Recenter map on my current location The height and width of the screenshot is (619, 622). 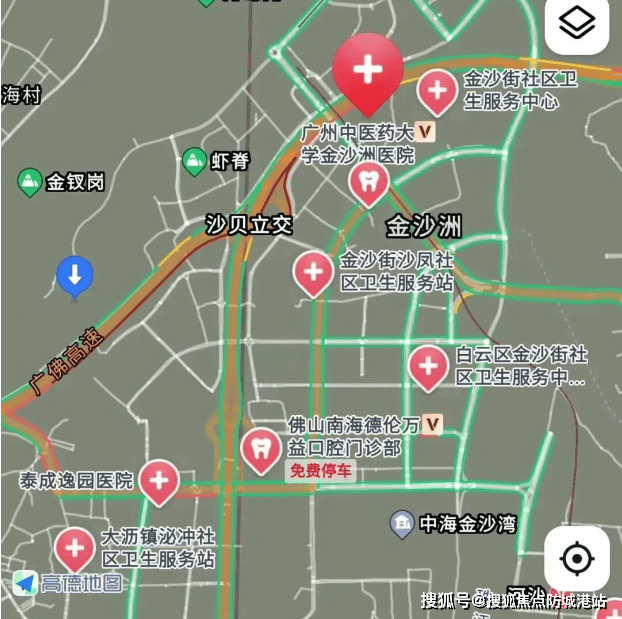coord(577,558)
